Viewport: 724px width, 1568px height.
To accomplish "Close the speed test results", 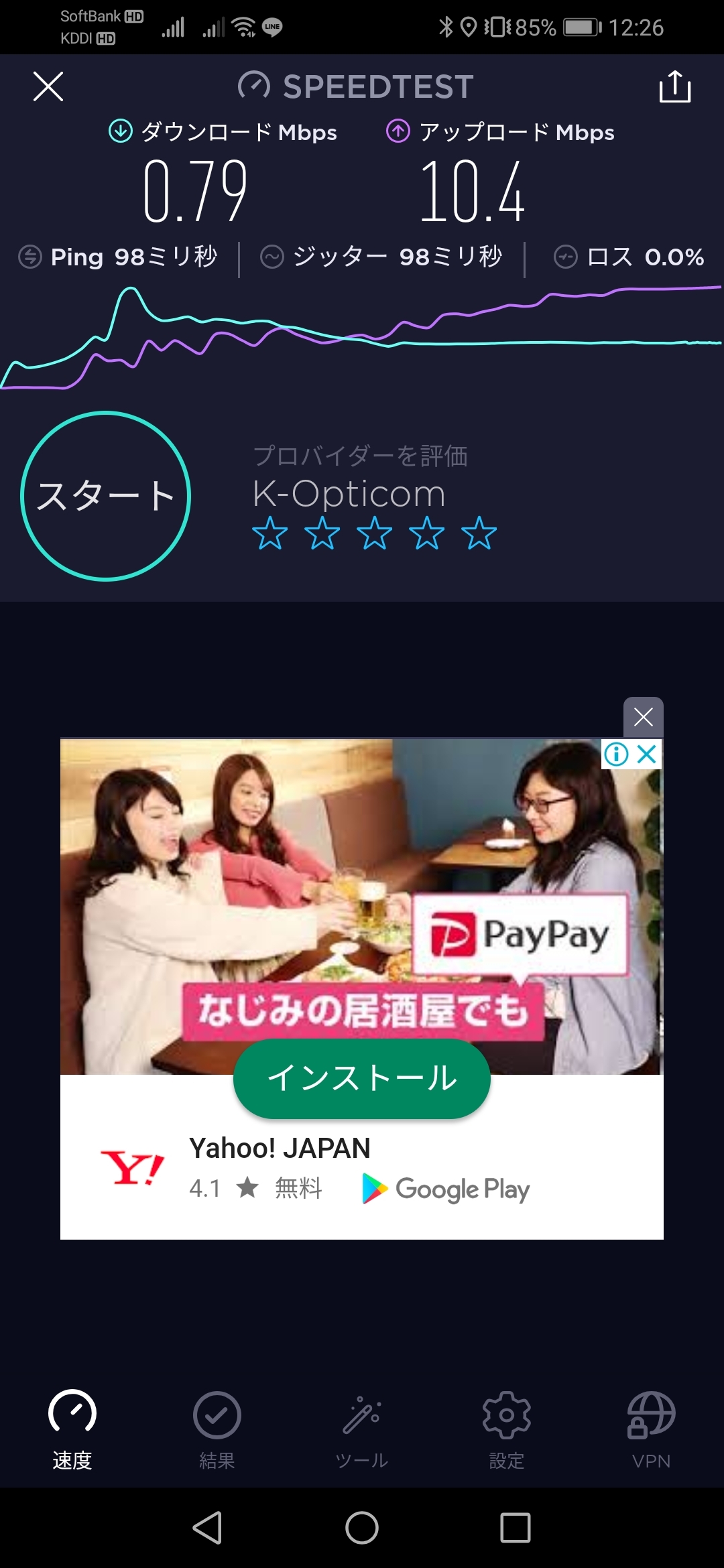I will pos(48,86).
